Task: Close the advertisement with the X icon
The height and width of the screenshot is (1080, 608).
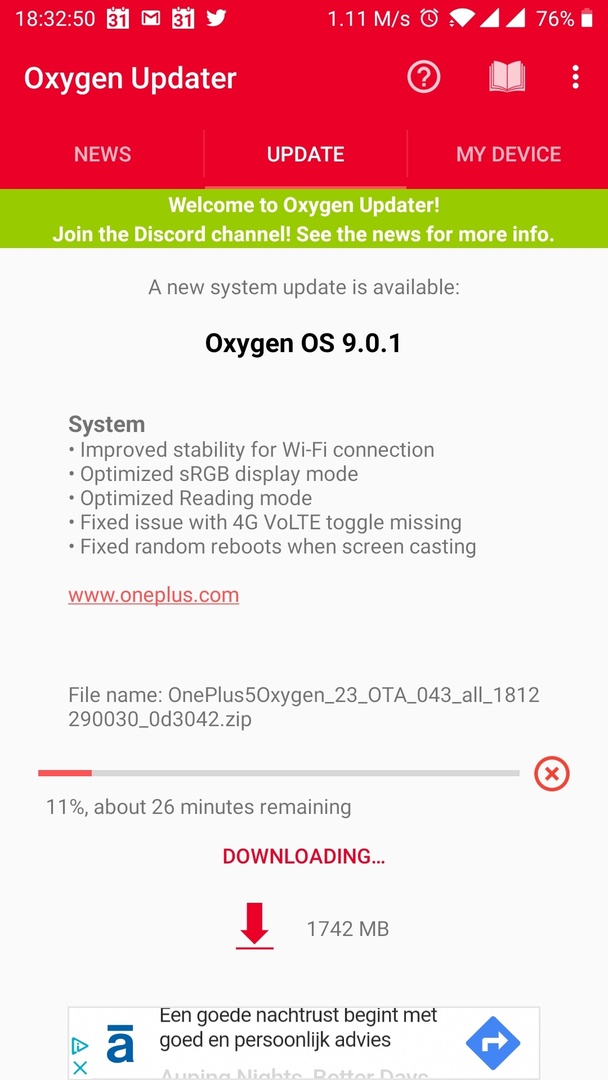Action: (x=80, y=1067)
